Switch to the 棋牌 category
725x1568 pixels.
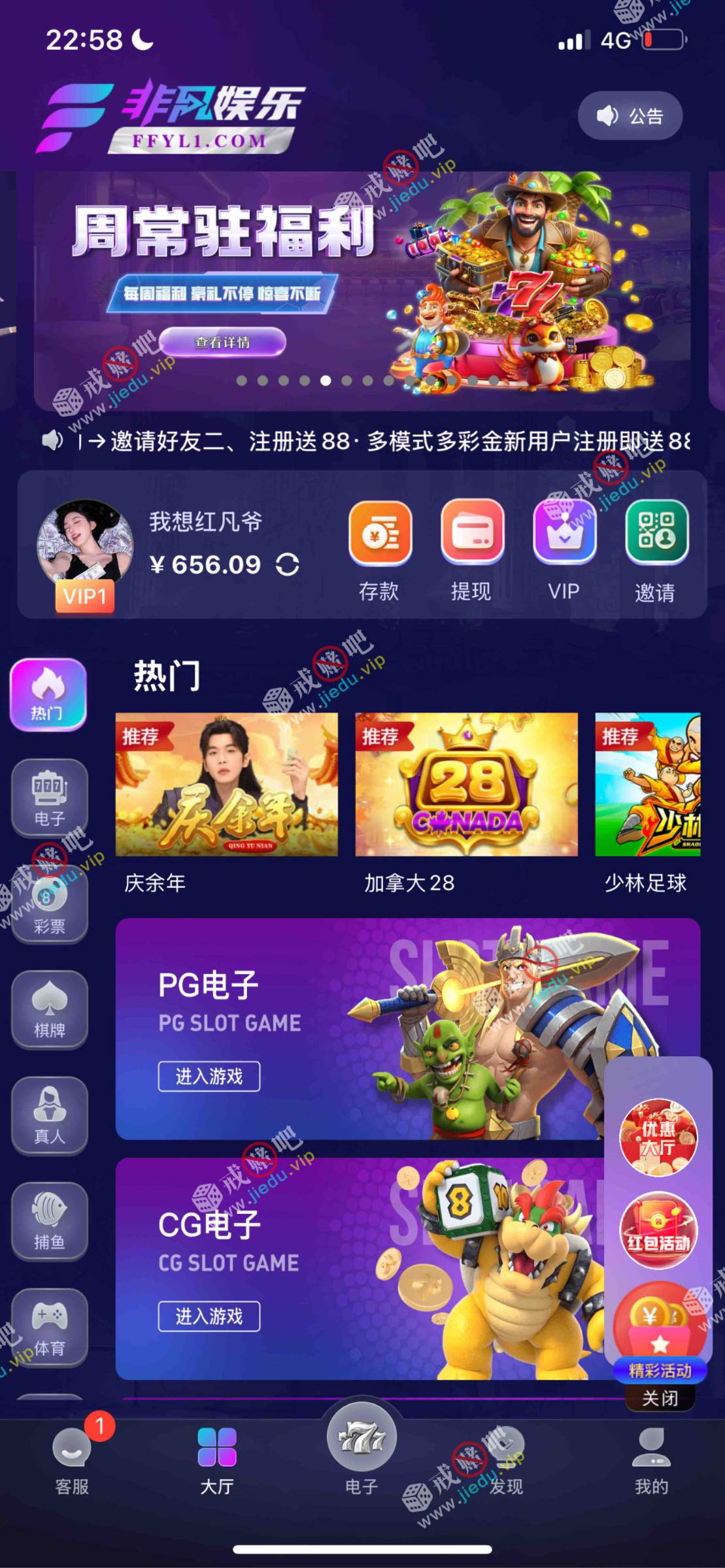[x=49, y=1009]
